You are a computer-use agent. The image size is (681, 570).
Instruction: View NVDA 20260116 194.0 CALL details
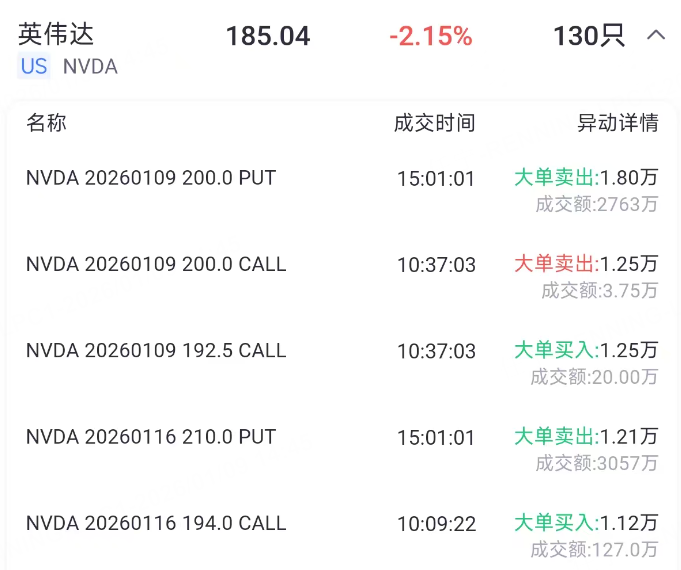342,534
